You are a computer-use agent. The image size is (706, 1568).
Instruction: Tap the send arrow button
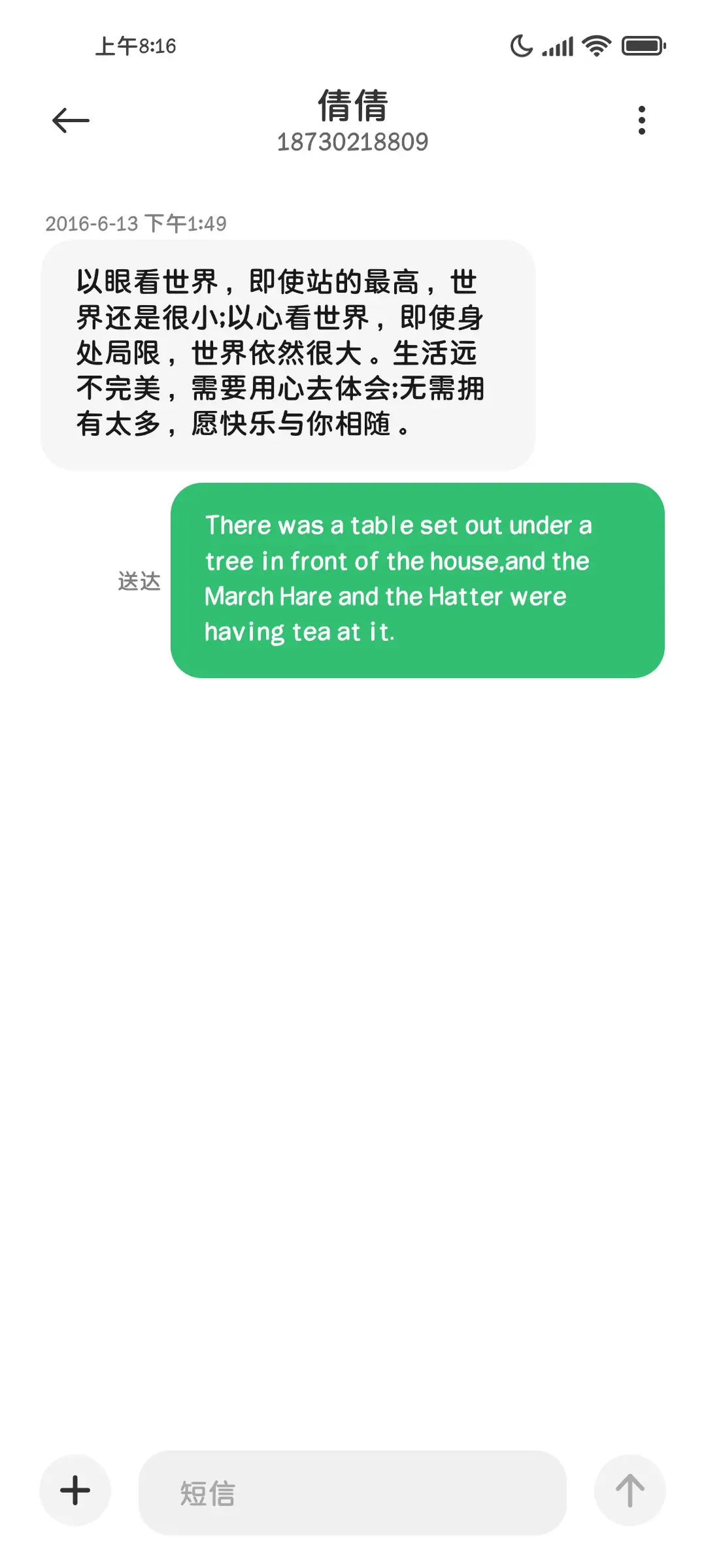click(630, 1491)
